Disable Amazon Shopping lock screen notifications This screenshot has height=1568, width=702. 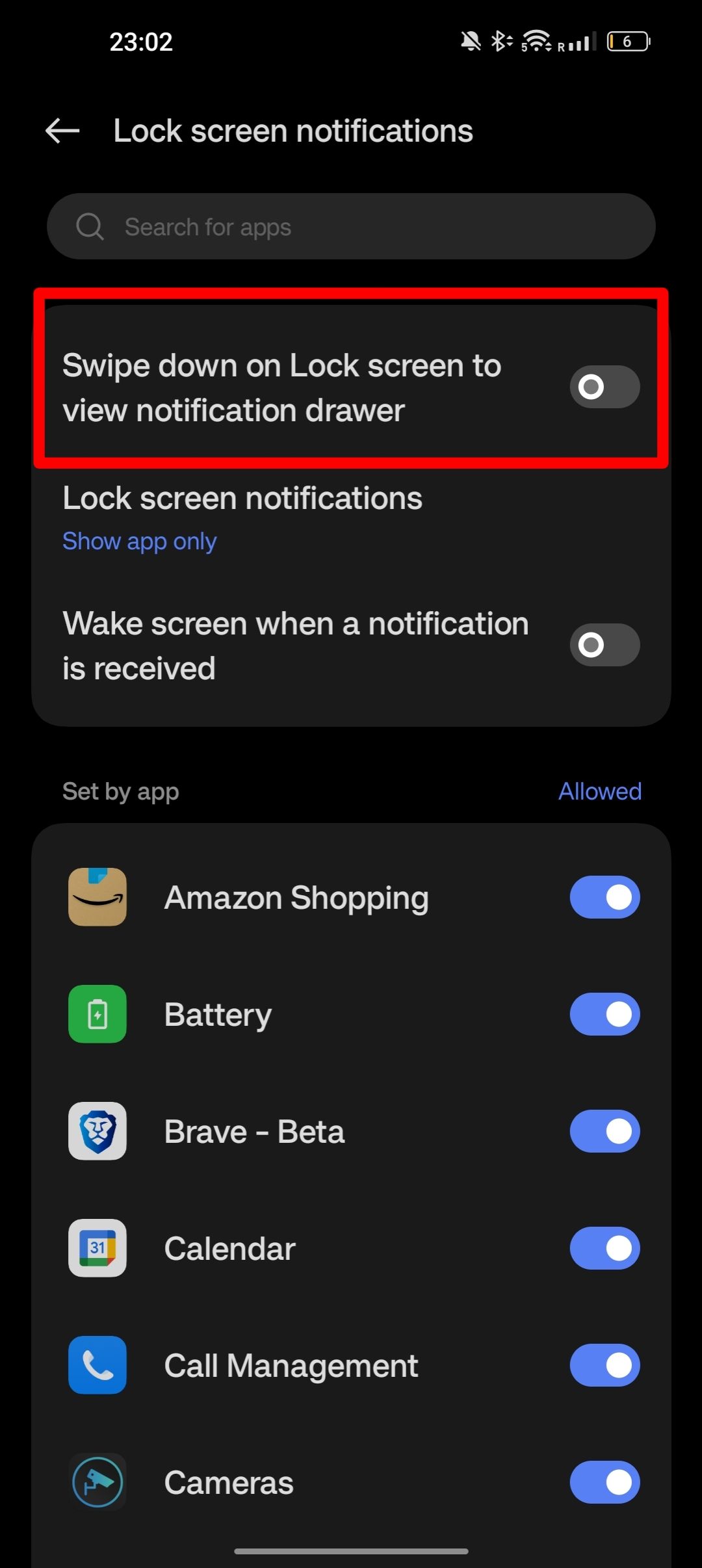604,897
